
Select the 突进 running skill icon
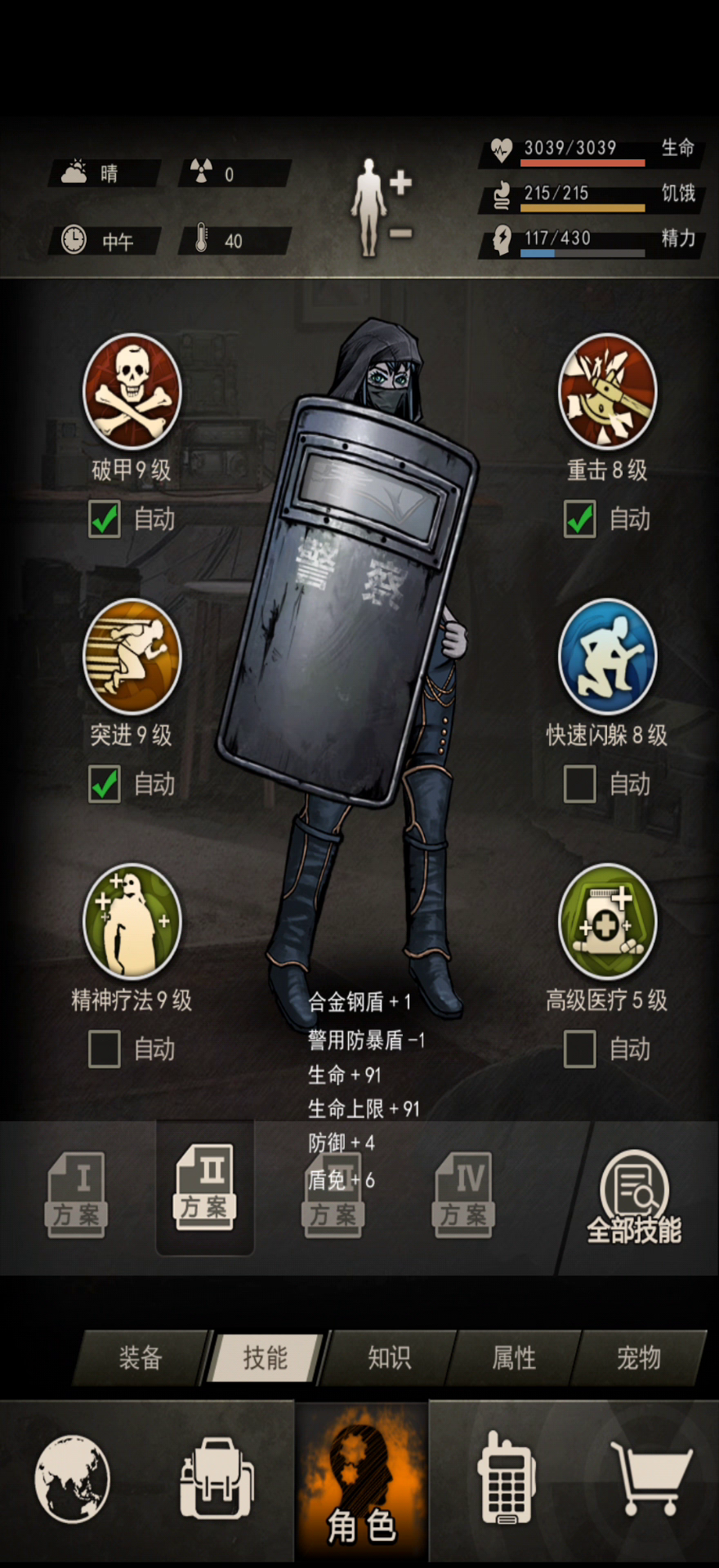pyautogui.click(x=132, y=656)
